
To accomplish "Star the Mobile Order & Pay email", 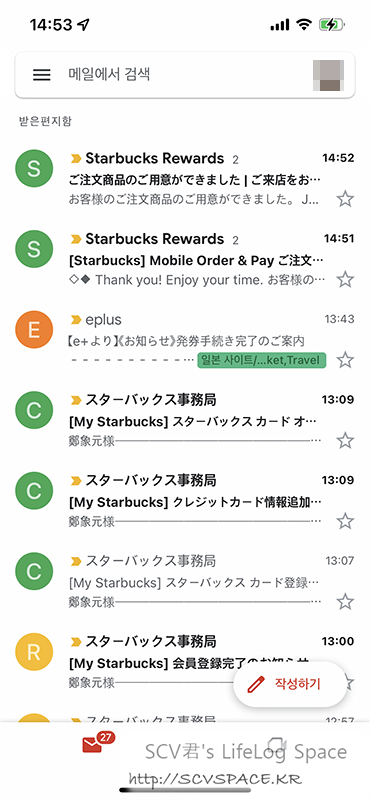I will tap(346, 280).
